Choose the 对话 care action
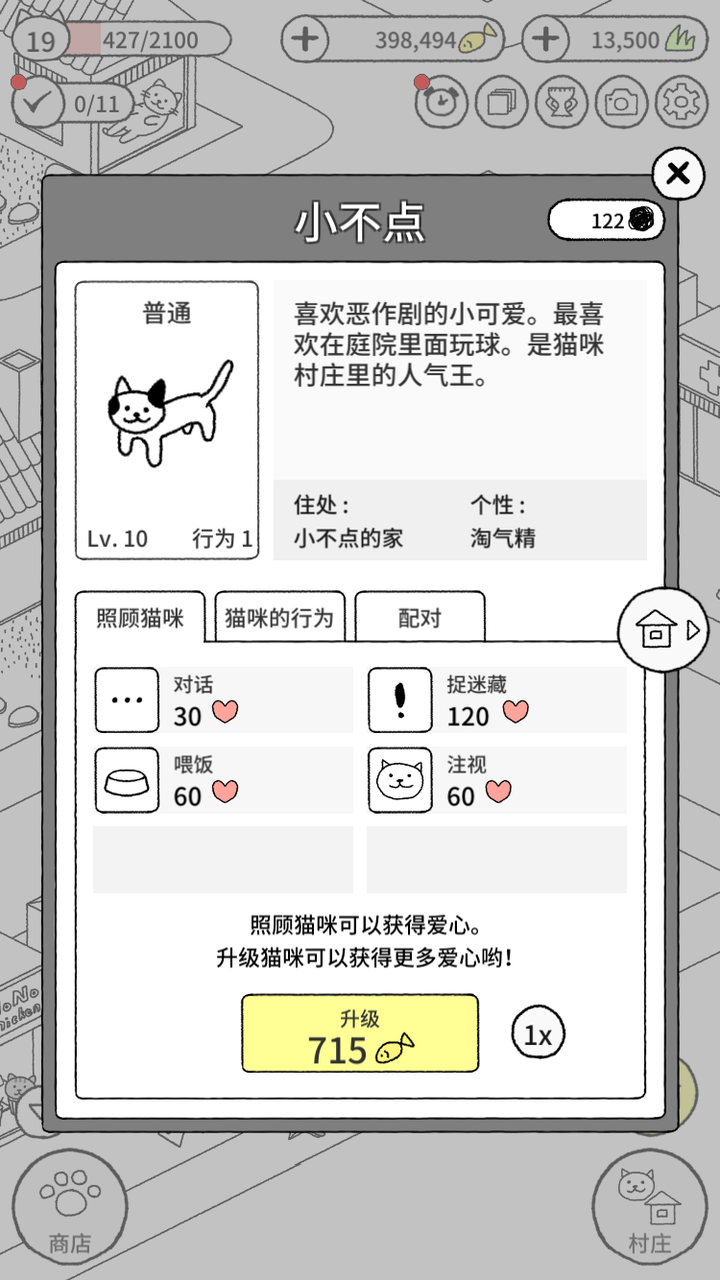 click(x=223, y=700)
